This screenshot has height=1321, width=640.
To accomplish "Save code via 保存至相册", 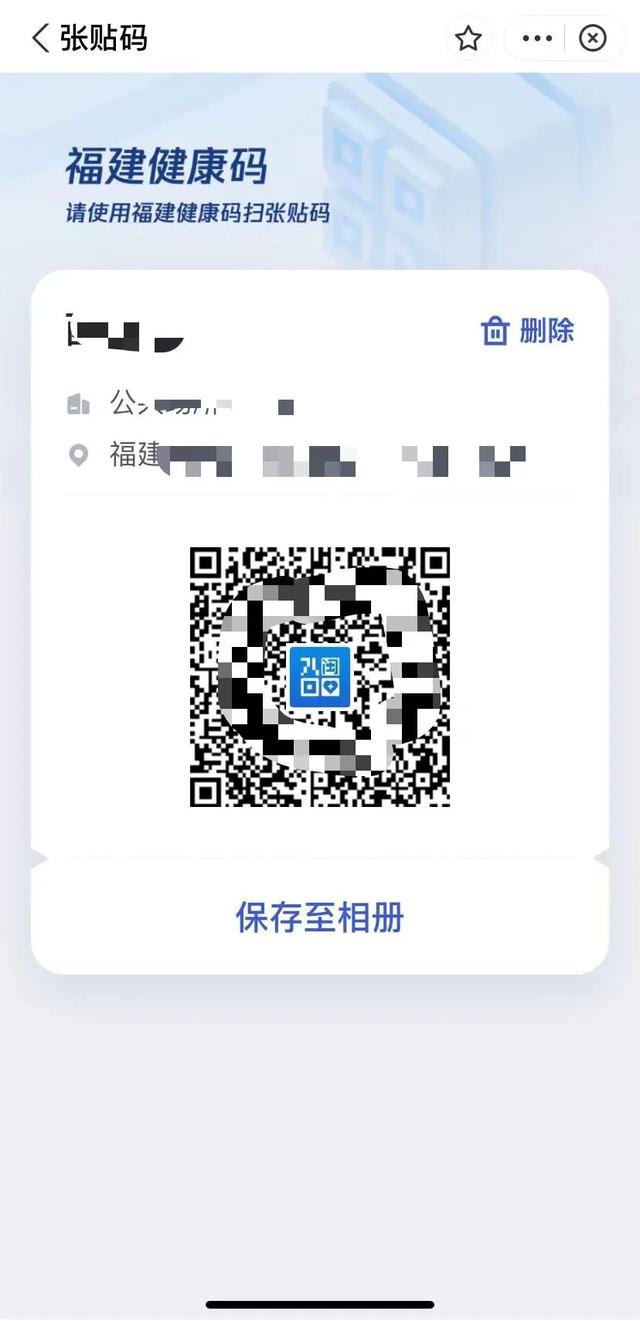I will coord(319,917).
